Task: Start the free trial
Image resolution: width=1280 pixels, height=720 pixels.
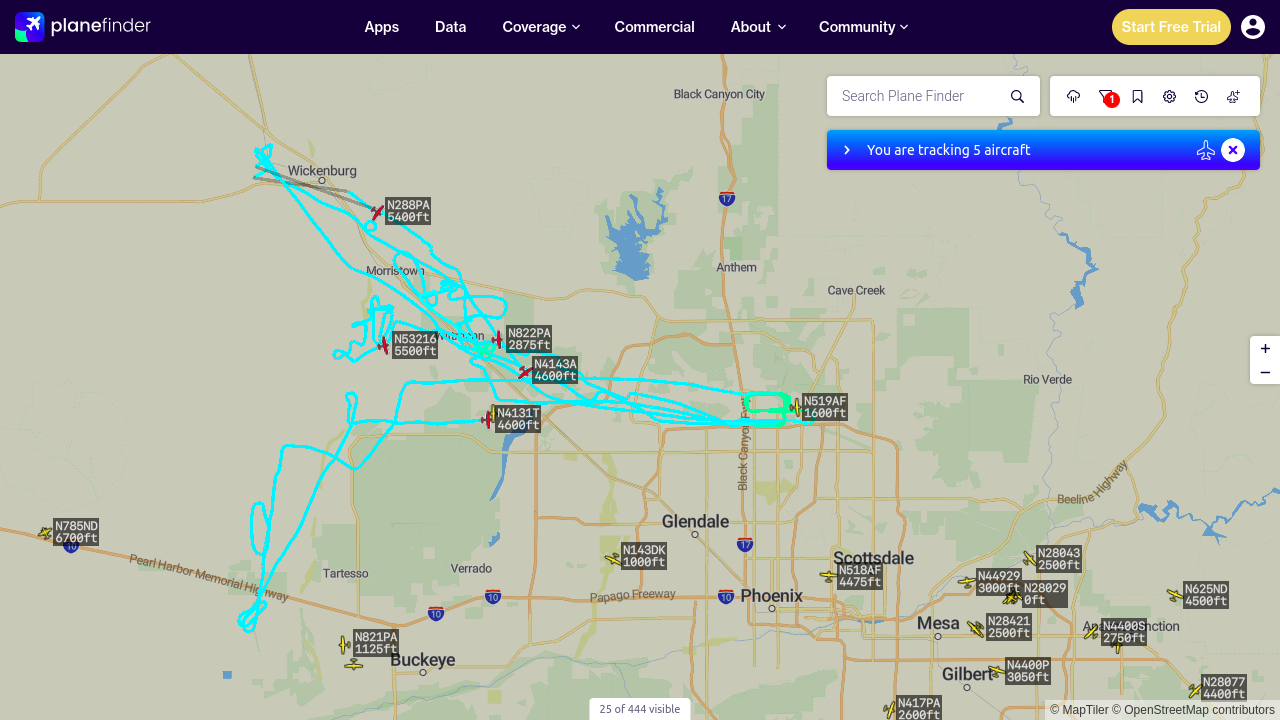Action: pos(1171,27)
